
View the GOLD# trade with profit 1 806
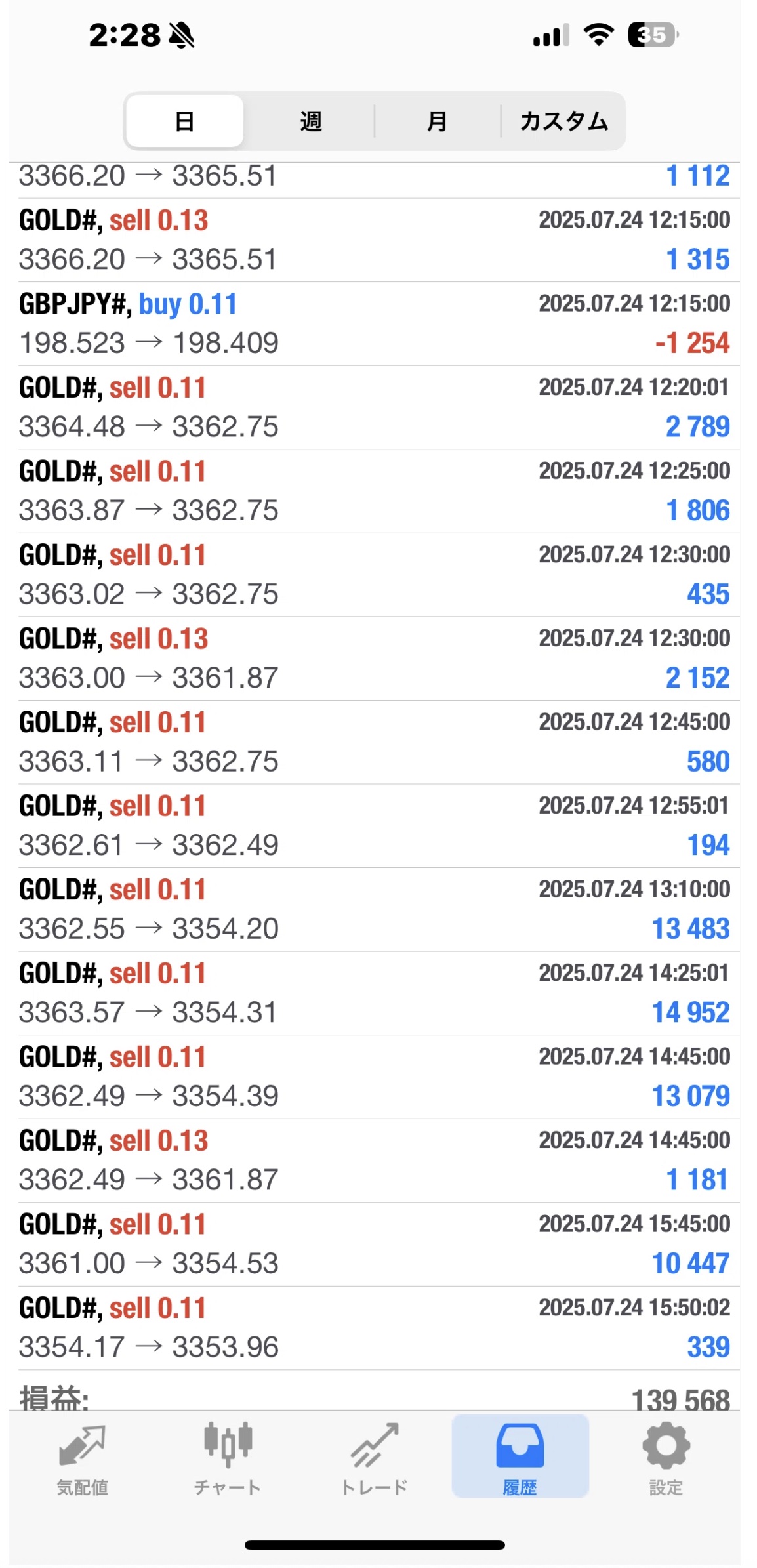pyautogui.click(x=374, y=491)
